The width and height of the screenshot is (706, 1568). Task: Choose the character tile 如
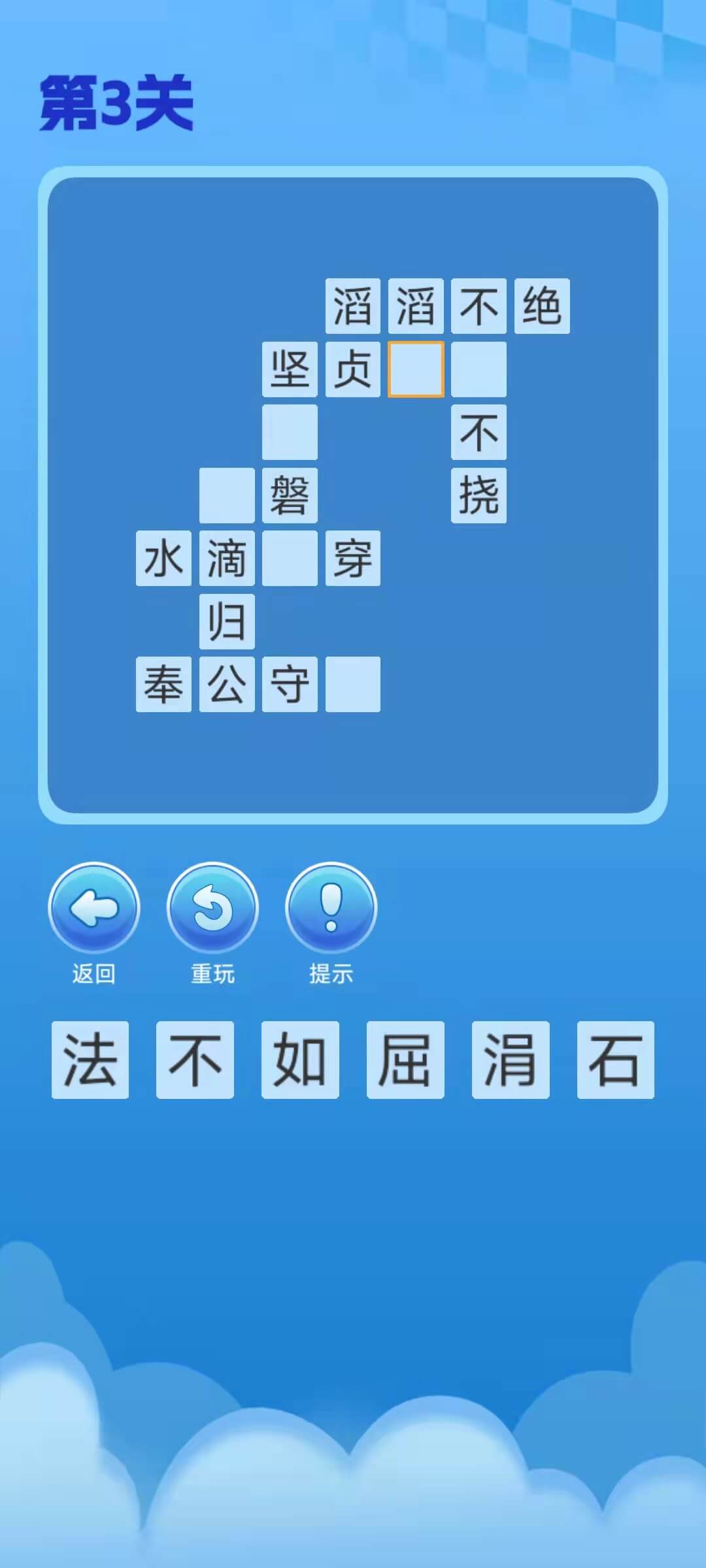[300, 1060]
